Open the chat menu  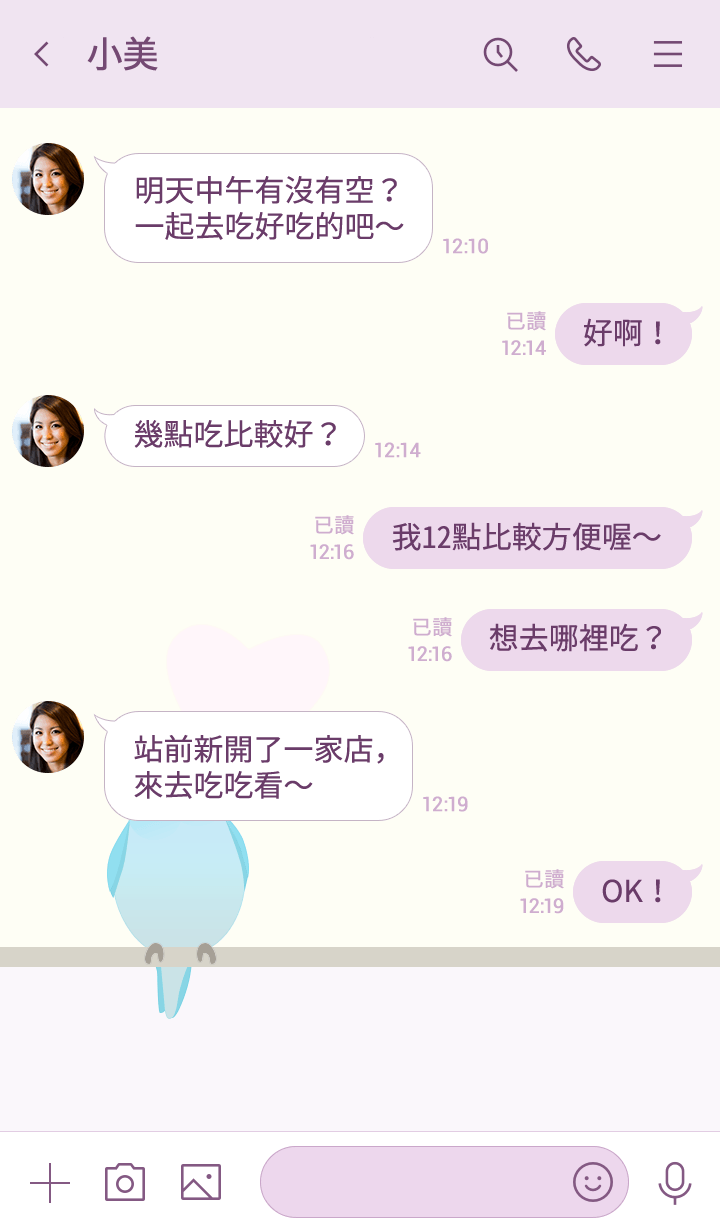(x=668, y=54)
